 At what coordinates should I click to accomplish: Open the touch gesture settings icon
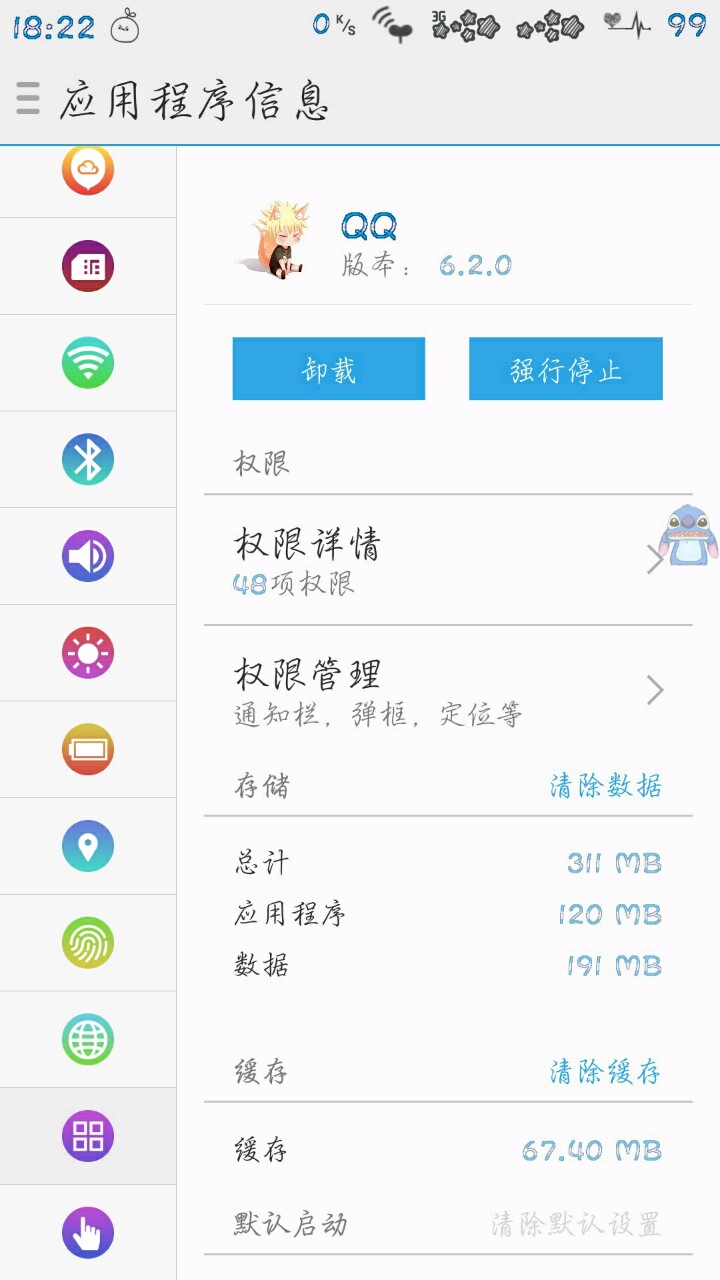(x=88, y=1233)
